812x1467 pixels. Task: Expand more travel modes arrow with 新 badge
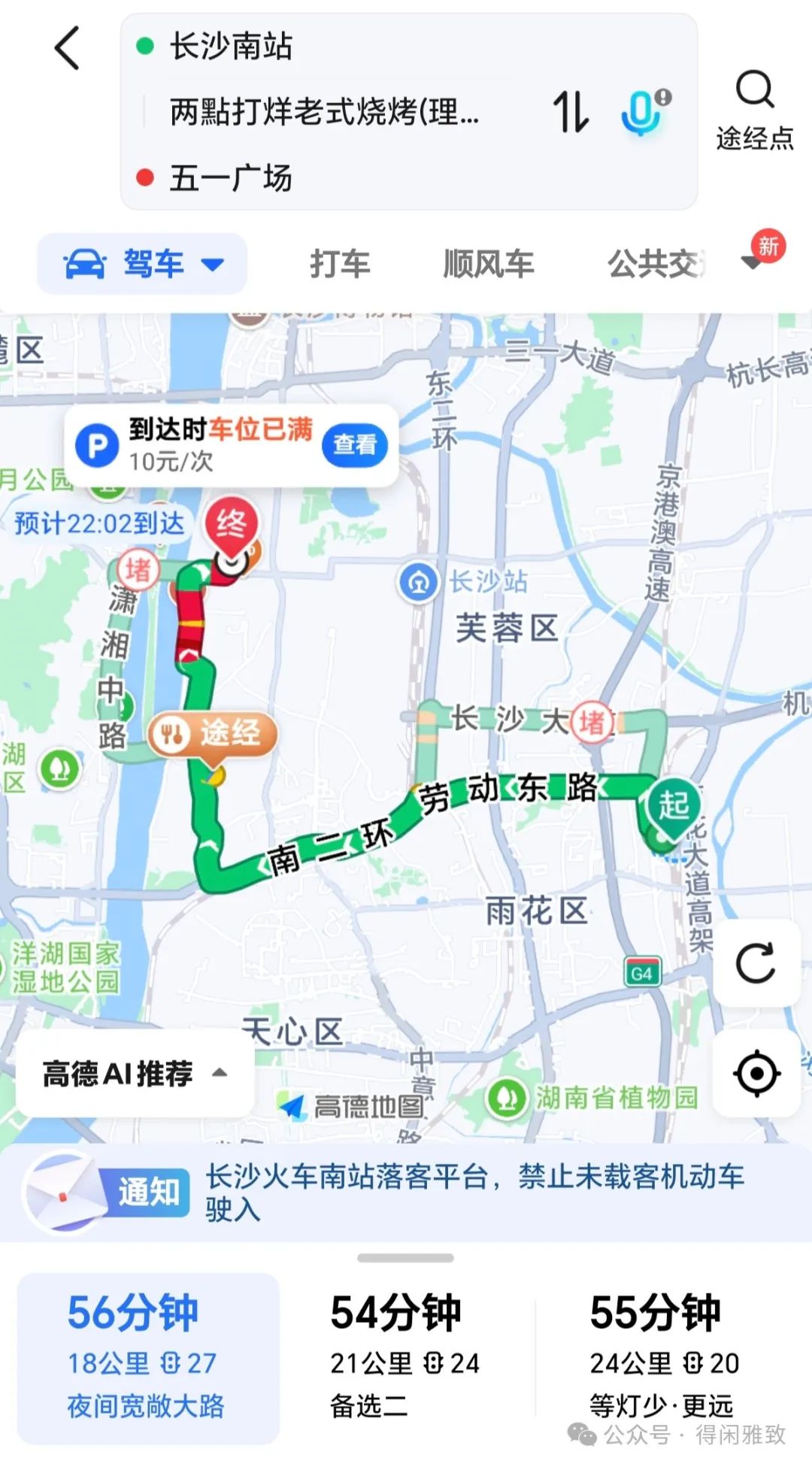753,260
